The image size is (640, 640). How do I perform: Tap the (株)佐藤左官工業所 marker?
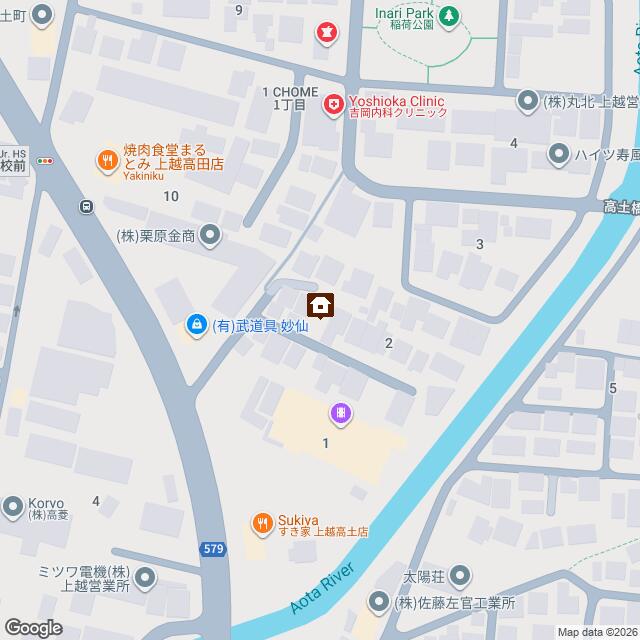click(x=378, y=603)
